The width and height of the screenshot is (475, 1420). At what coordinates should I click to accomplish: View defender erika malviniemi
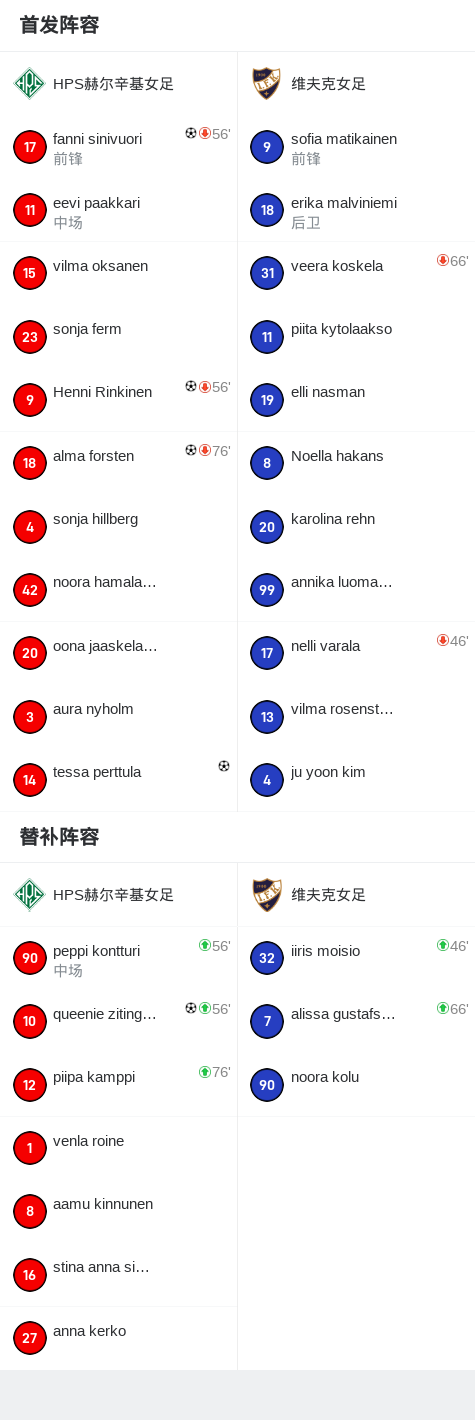(x=356, y=210)
